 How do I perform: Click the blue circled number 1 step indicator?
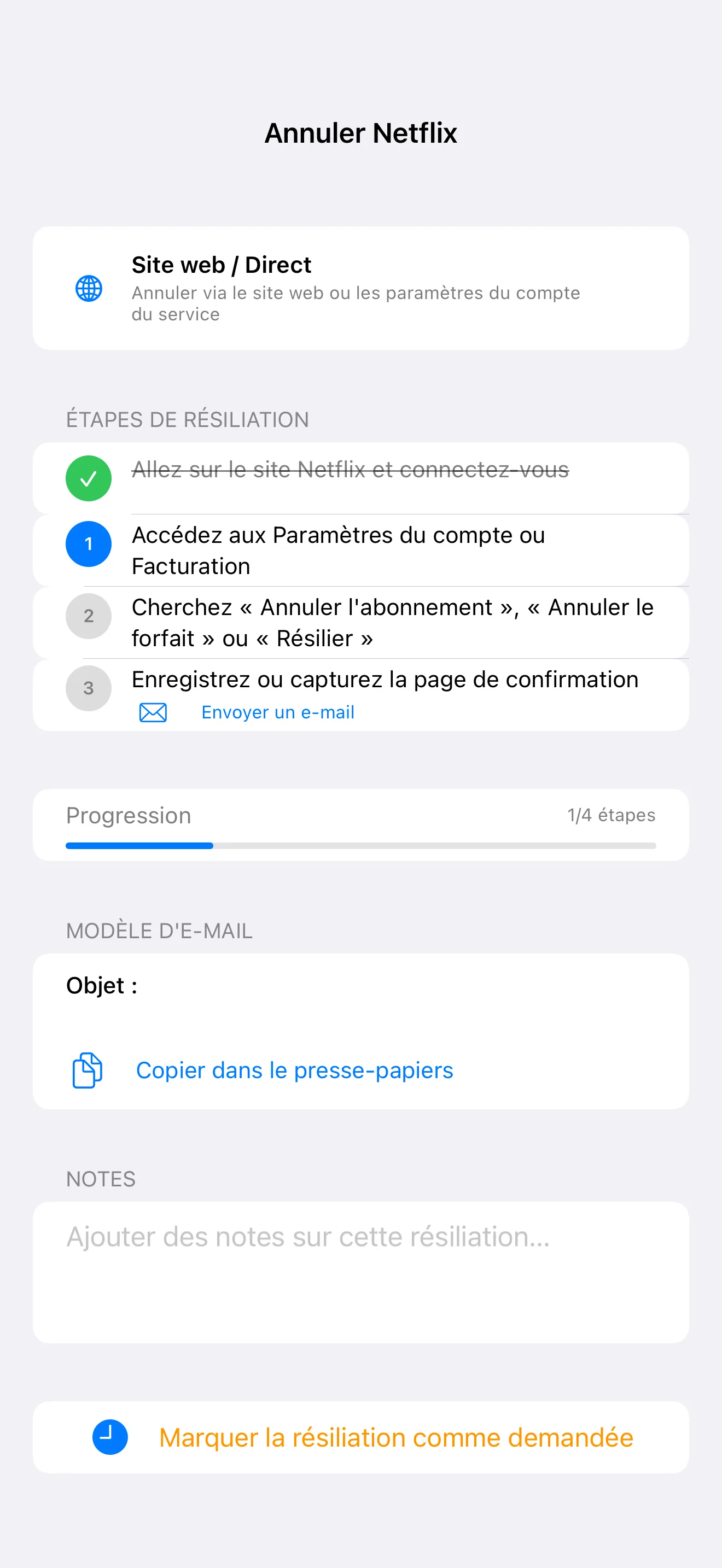[x=88, y=543]
